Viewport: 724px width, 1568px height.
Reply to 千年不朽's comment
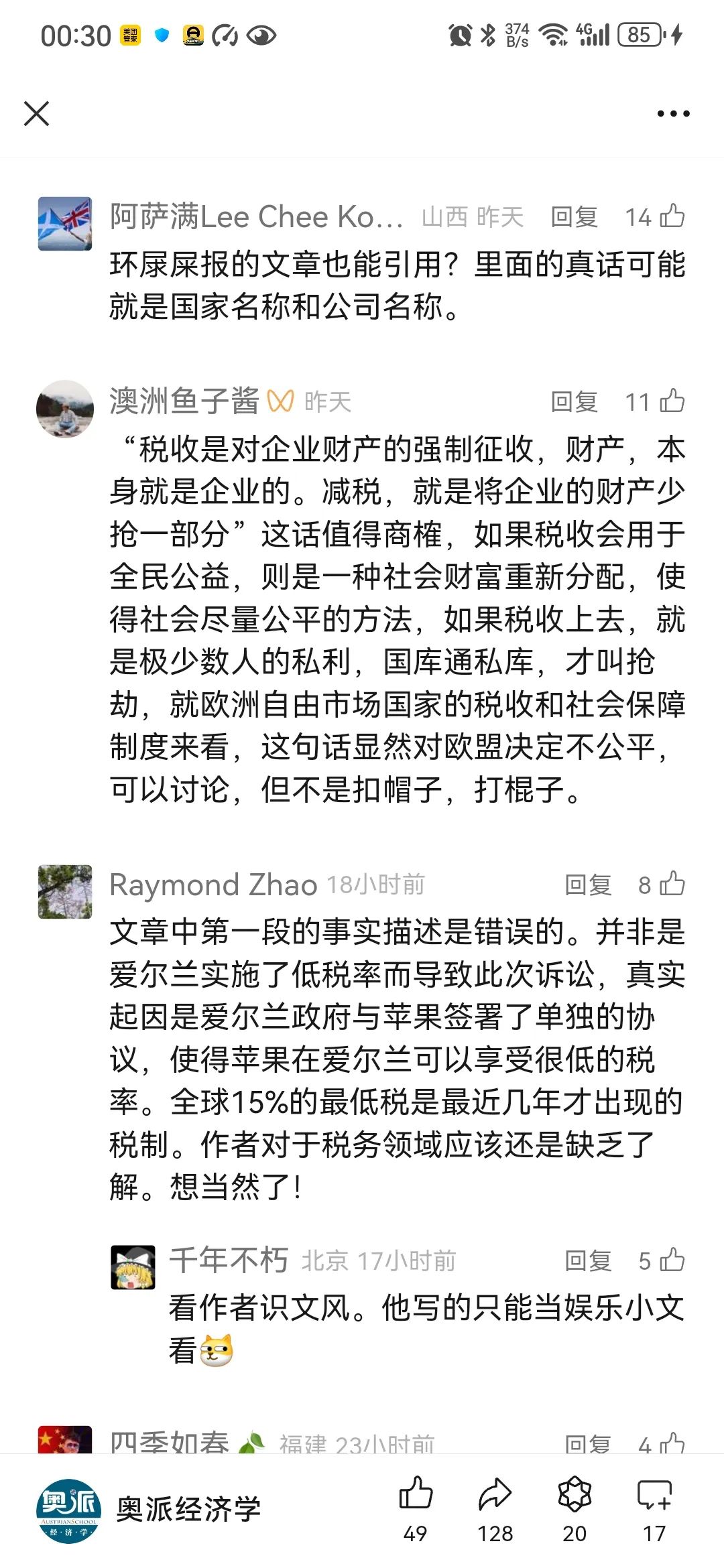click(x=588, y=1260)
